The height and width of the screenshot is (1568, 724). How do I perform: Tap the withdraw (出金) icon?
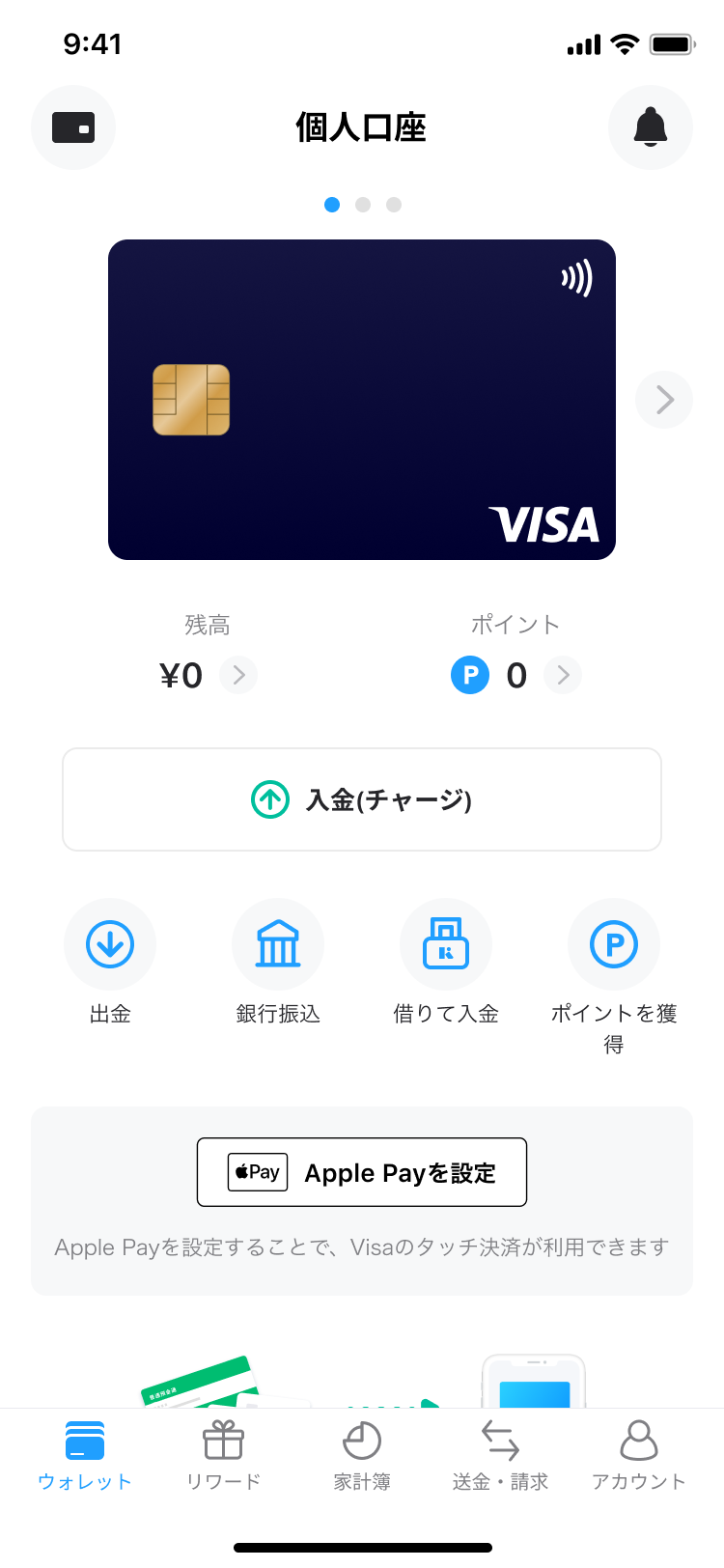[110, 944]
